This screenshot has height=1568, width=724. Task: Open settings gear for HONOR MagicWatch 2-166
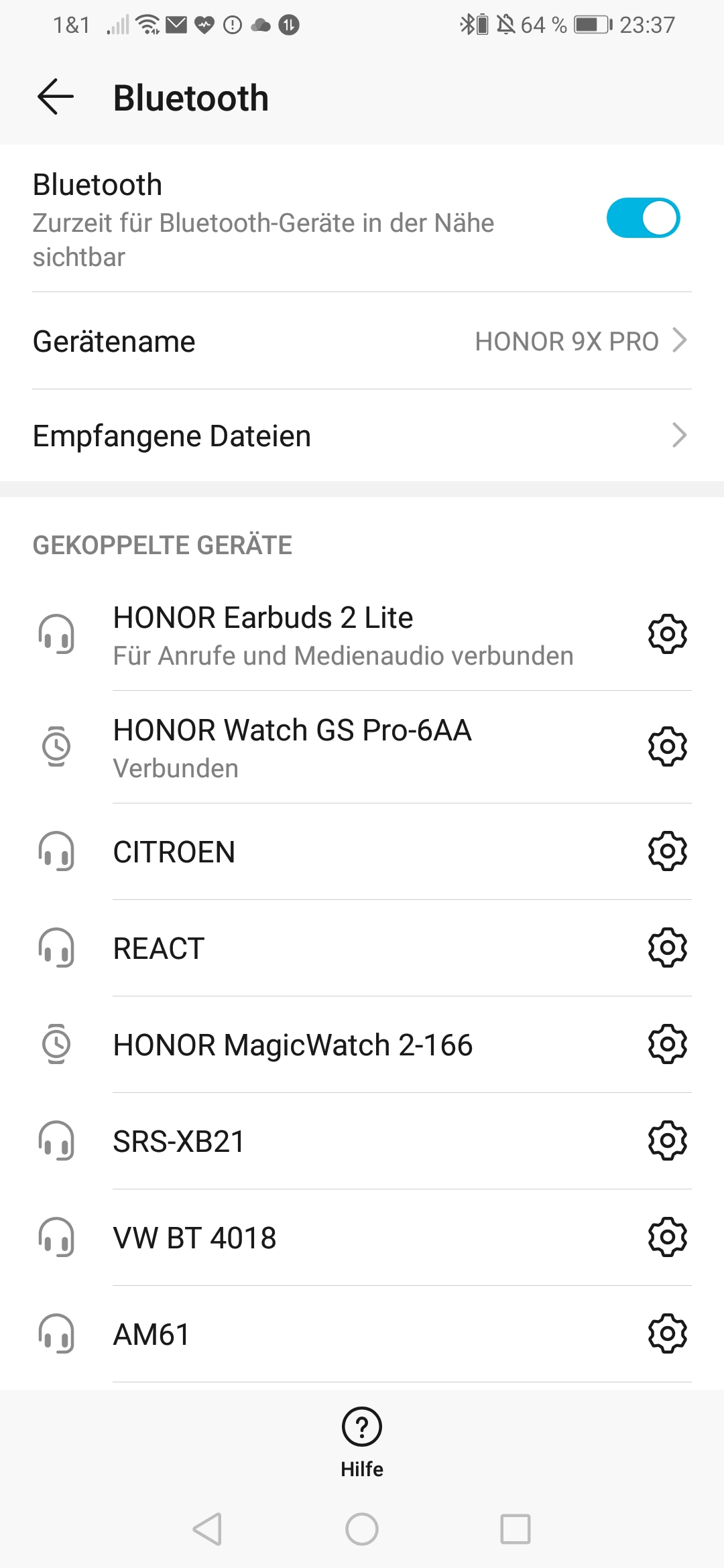pos(667,1043)
